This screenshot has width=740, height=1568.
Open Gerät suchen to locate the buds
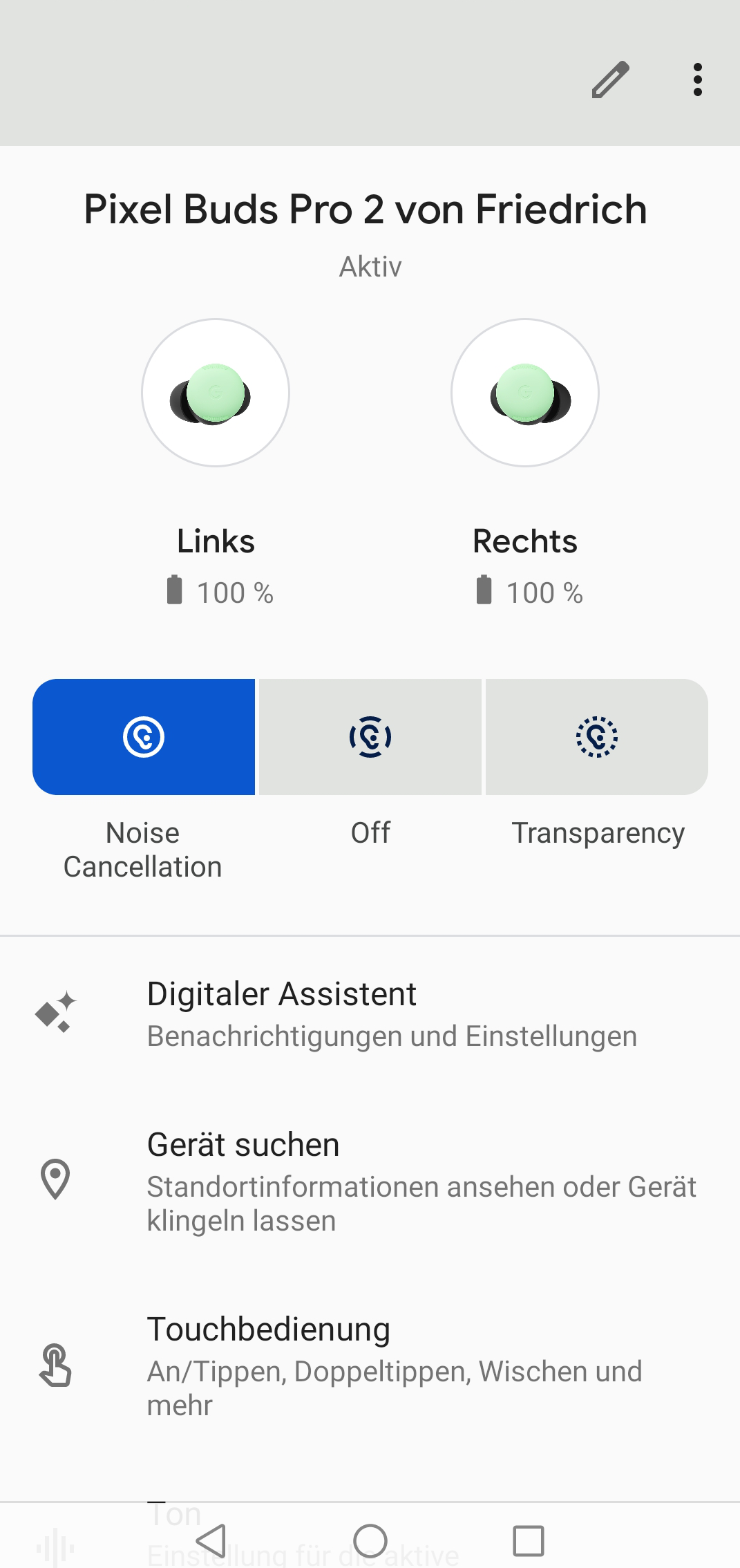370,1181
